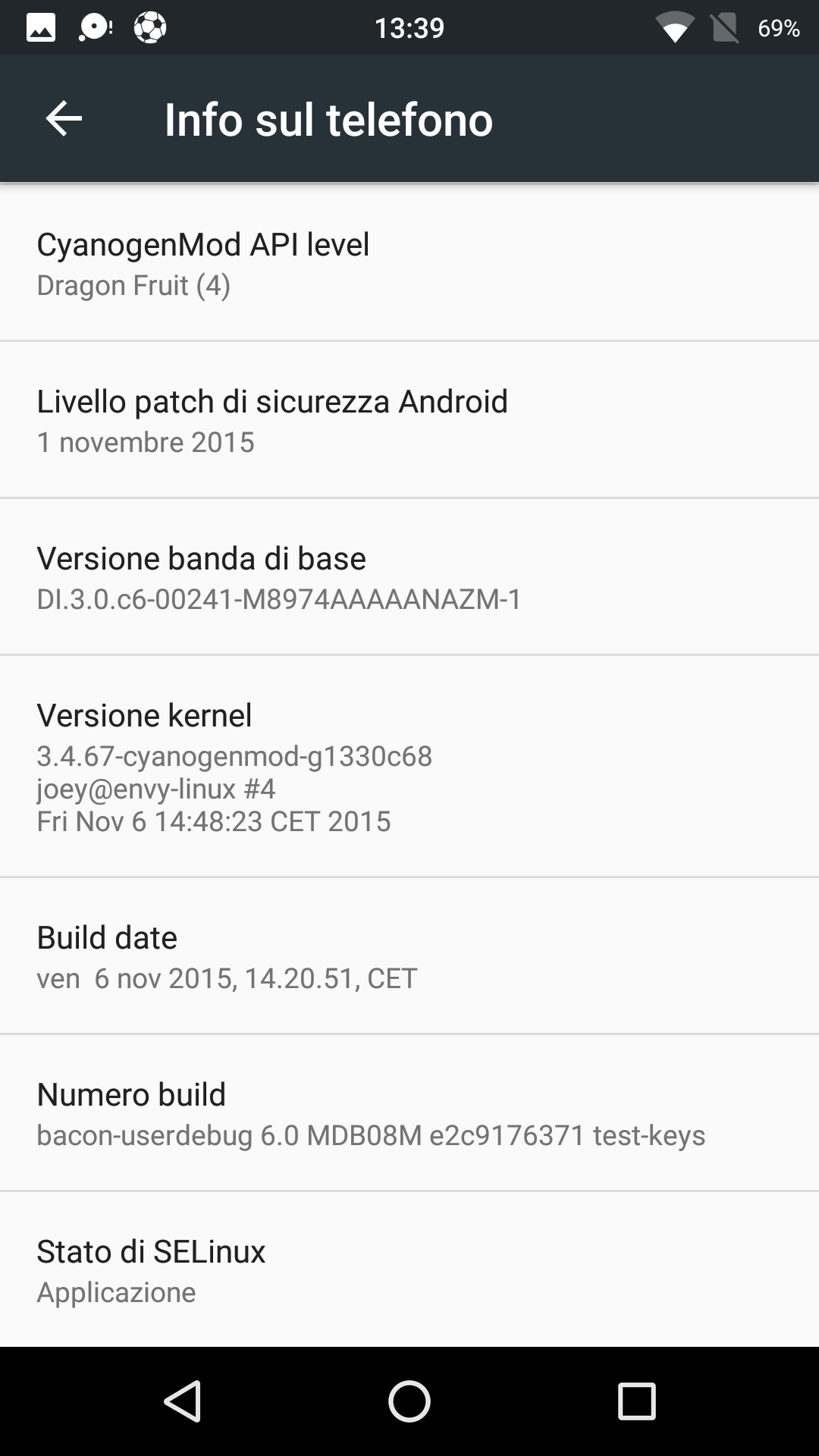Open Livello patch di sicurezza Android
819x1456 pixels.
409,419
